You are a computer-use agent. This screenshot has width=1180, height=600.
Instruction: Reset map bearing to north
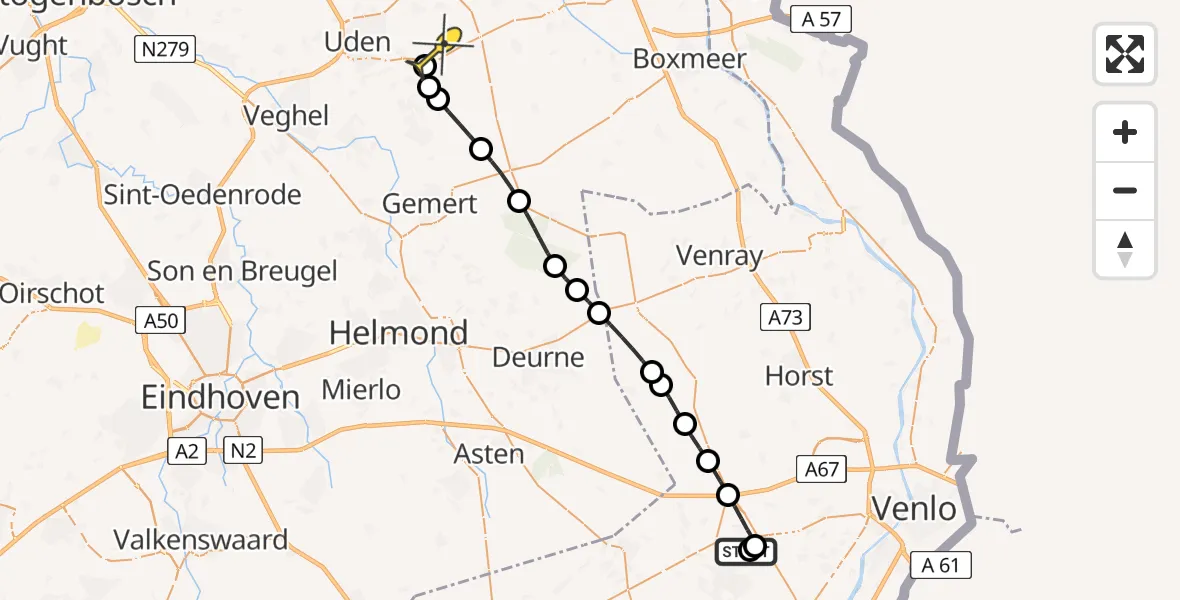(1125, 249)
